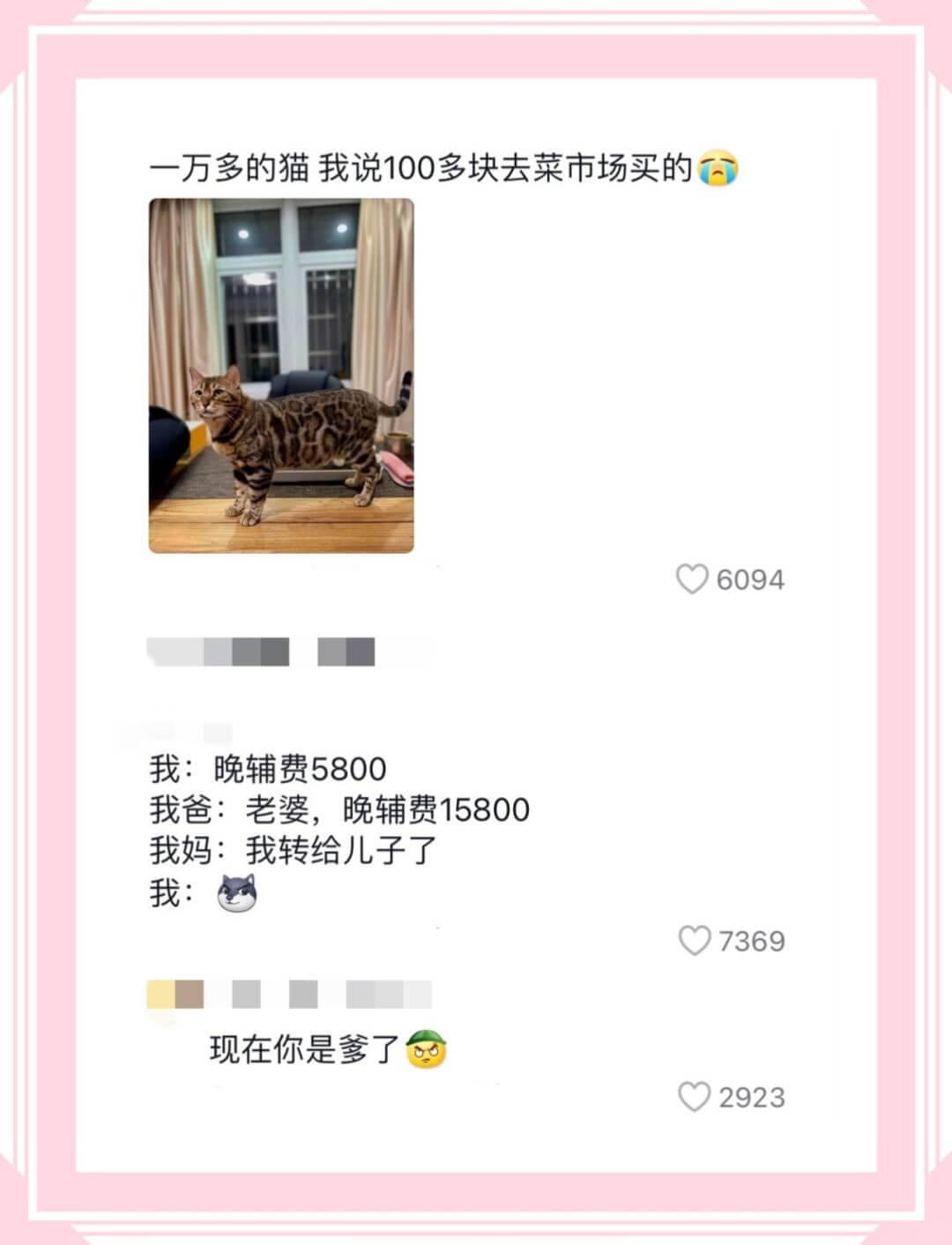952x1245 pixels.
Task: Toggle the like on the 现在你是爹了 reply
Action: pyautogui.click(x=694, y=1096)
